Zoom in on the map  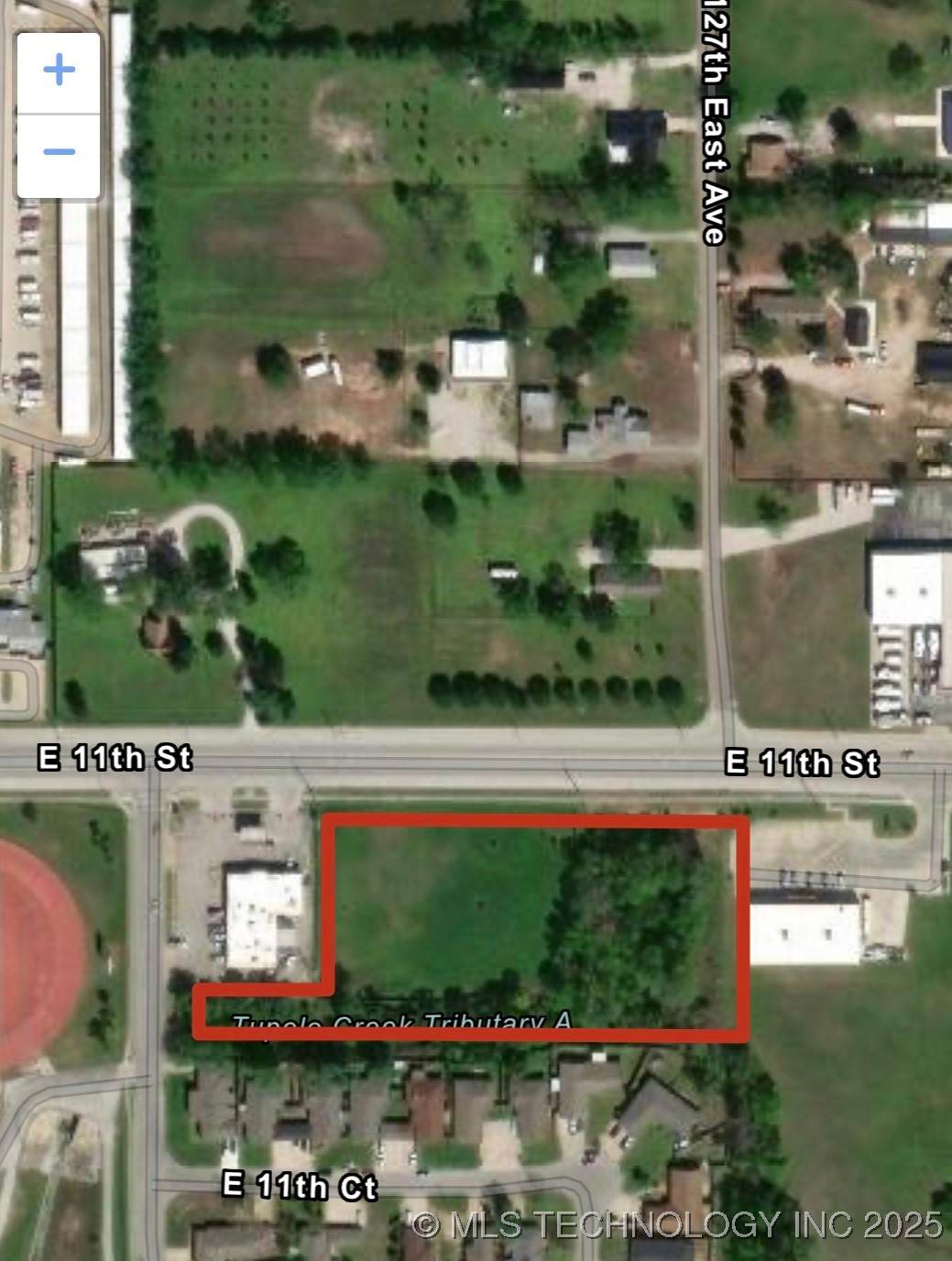[59, 71]
